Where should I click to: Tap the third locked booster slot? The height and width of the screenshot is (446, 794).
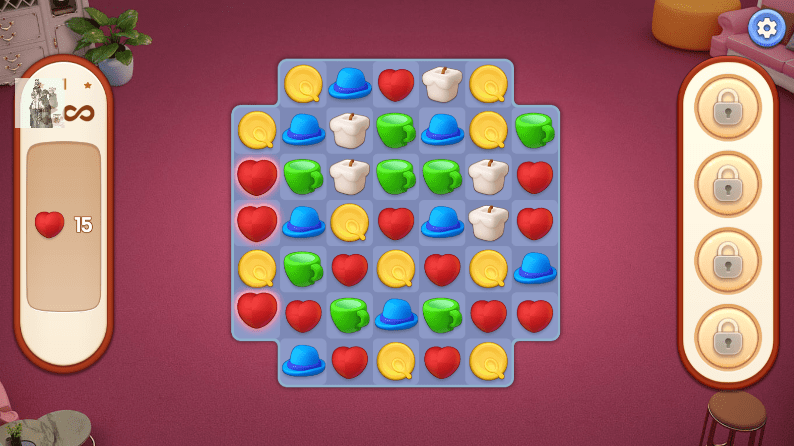tap(727, 260)
